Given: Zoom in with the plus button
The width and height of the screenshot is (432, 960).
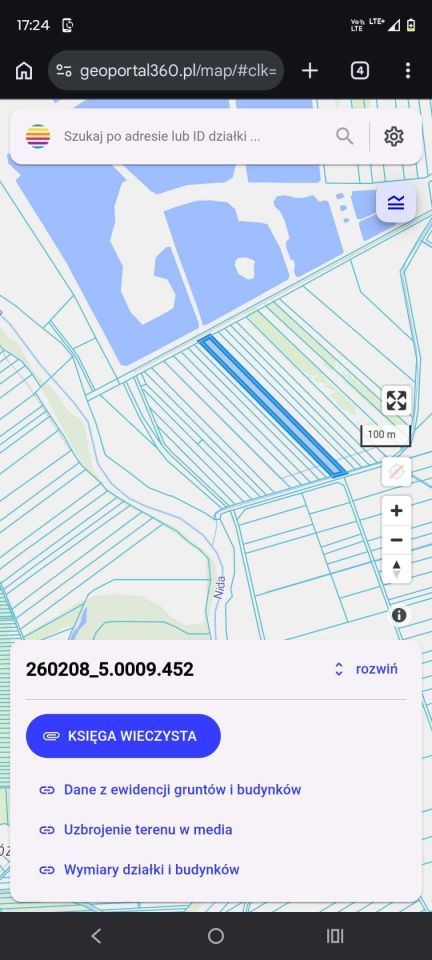Looking at the screenshot, I should coord(397,511).
